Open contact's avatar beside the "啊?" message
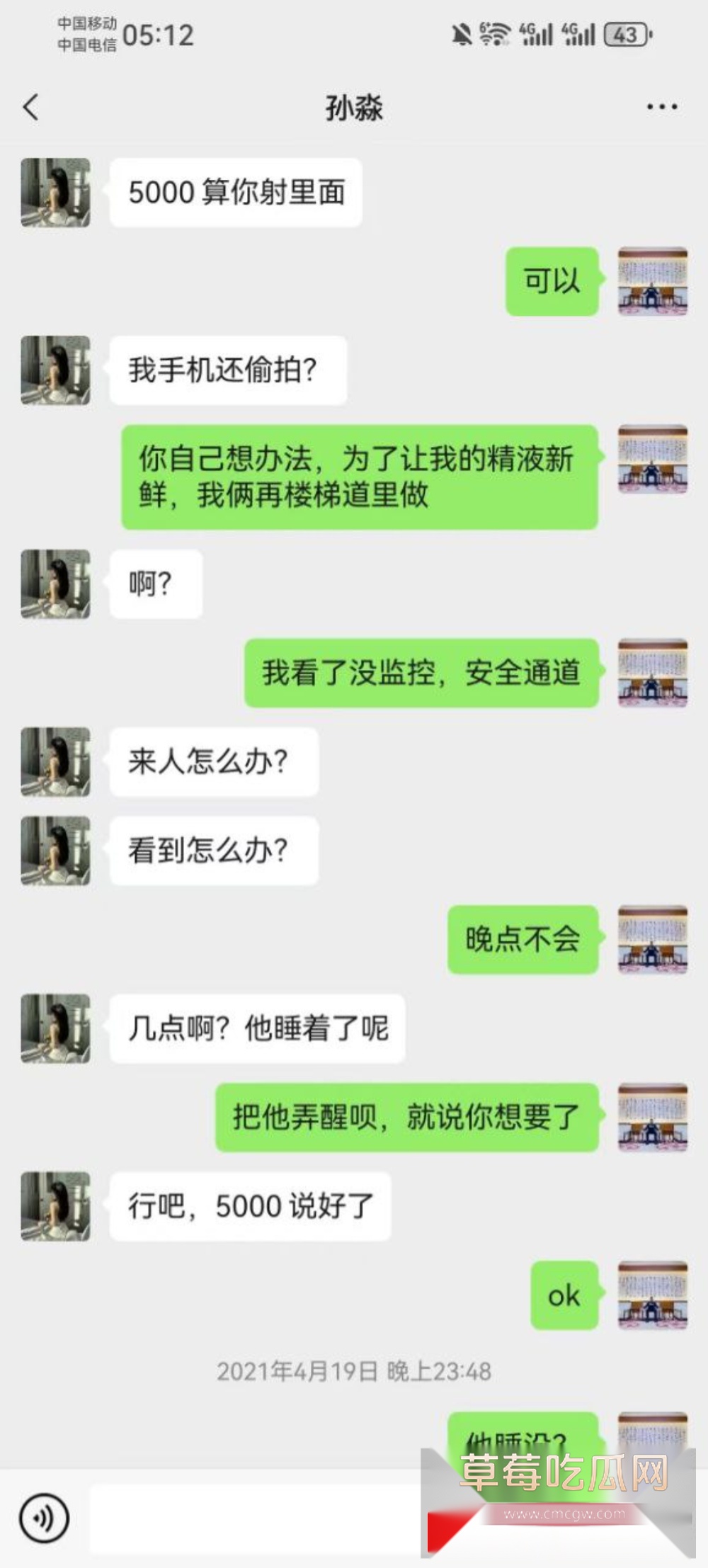 (55, 584)
